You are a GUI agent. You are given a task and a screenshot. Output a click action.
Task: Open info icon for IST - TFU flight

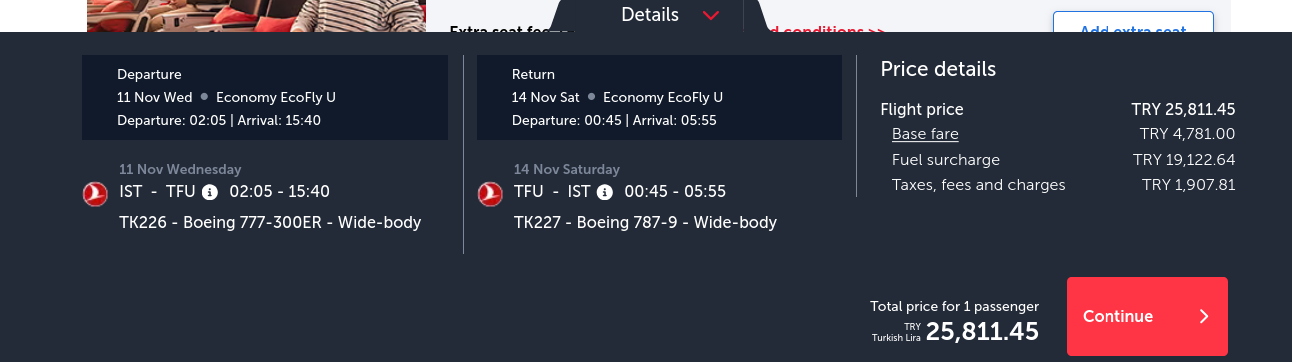209,192
